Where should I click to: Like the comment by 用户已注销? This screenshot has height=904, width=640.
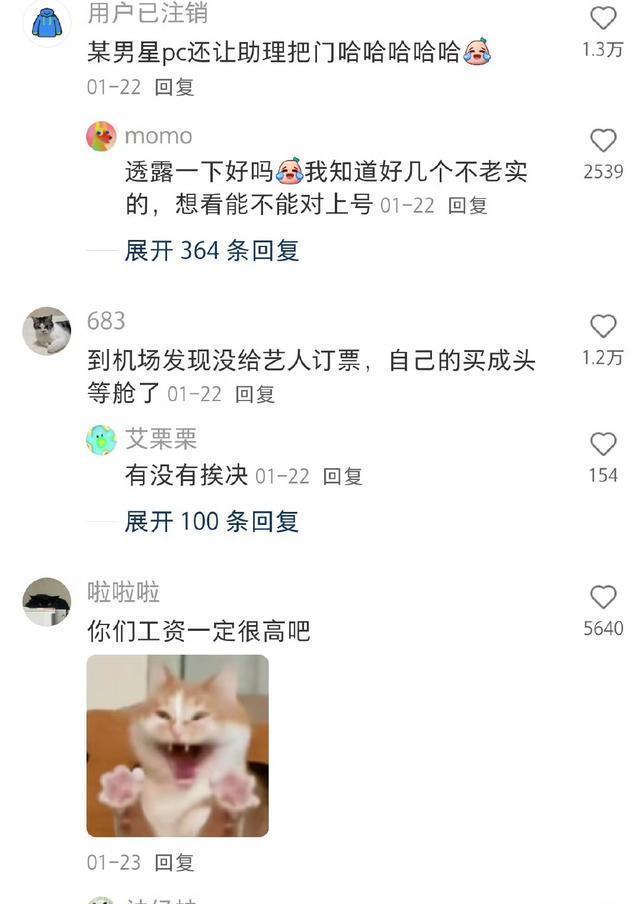(x=603, y=18)
